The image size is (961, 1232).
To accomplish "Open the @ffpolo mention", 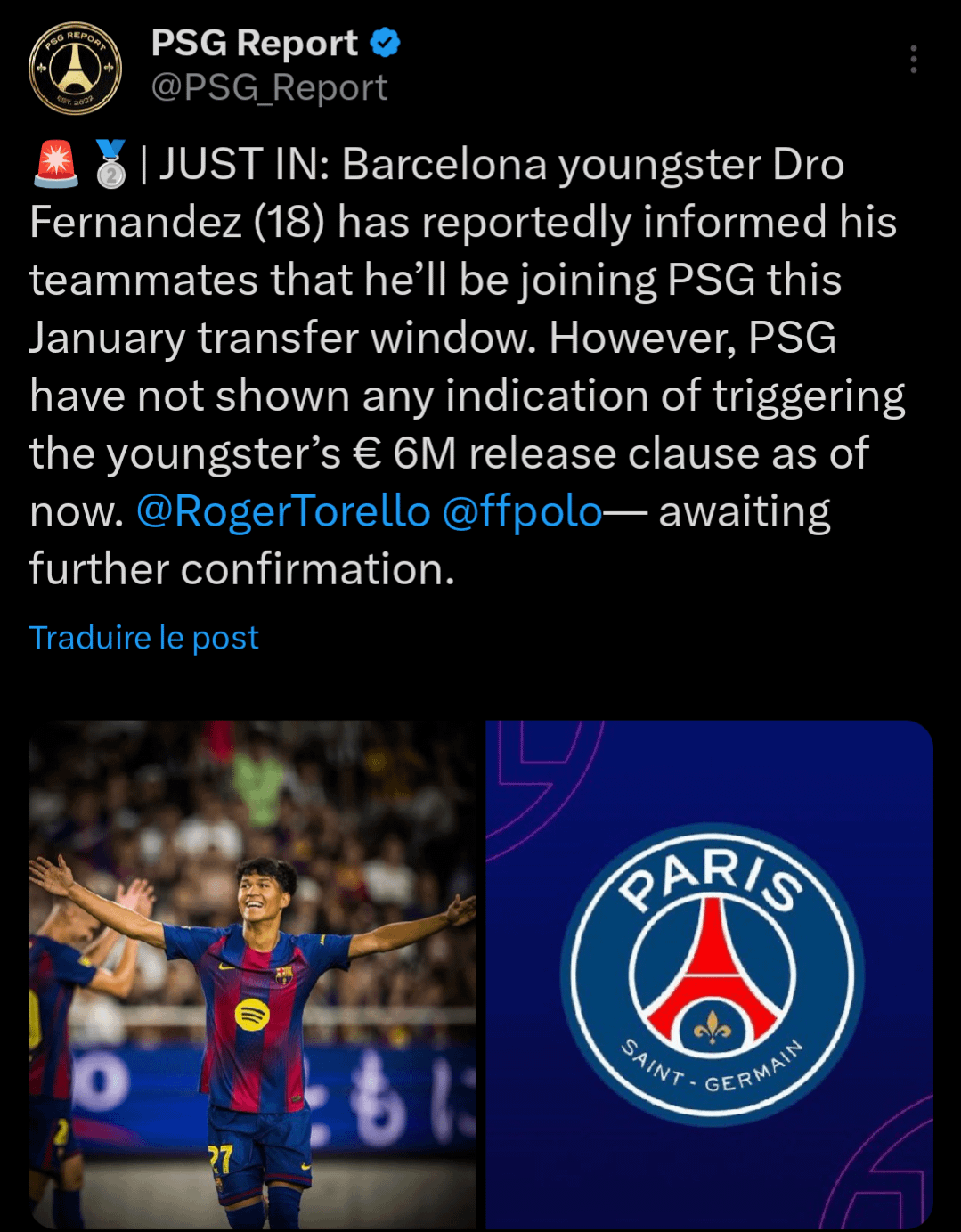I will pos(523,512).
